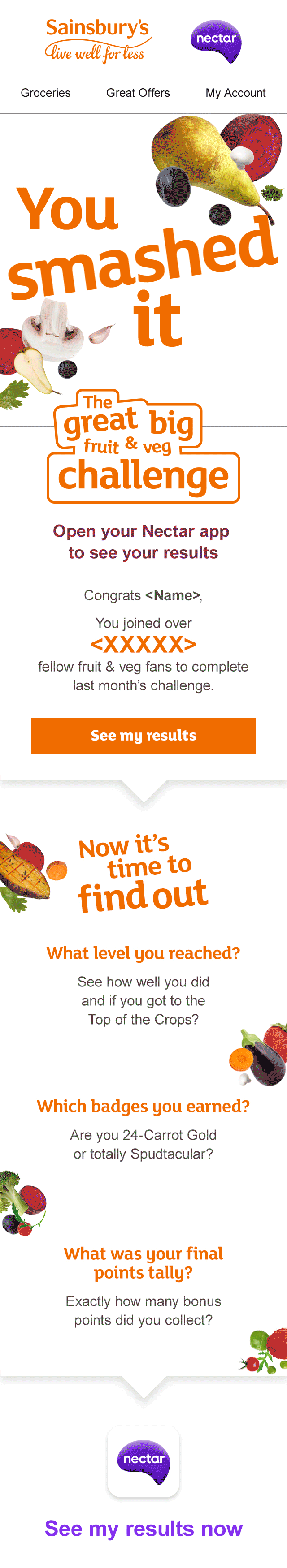The width and height of the screenshot is (287, 1568).
Task: Tap the orange See my results button
Action: (143, 735)
